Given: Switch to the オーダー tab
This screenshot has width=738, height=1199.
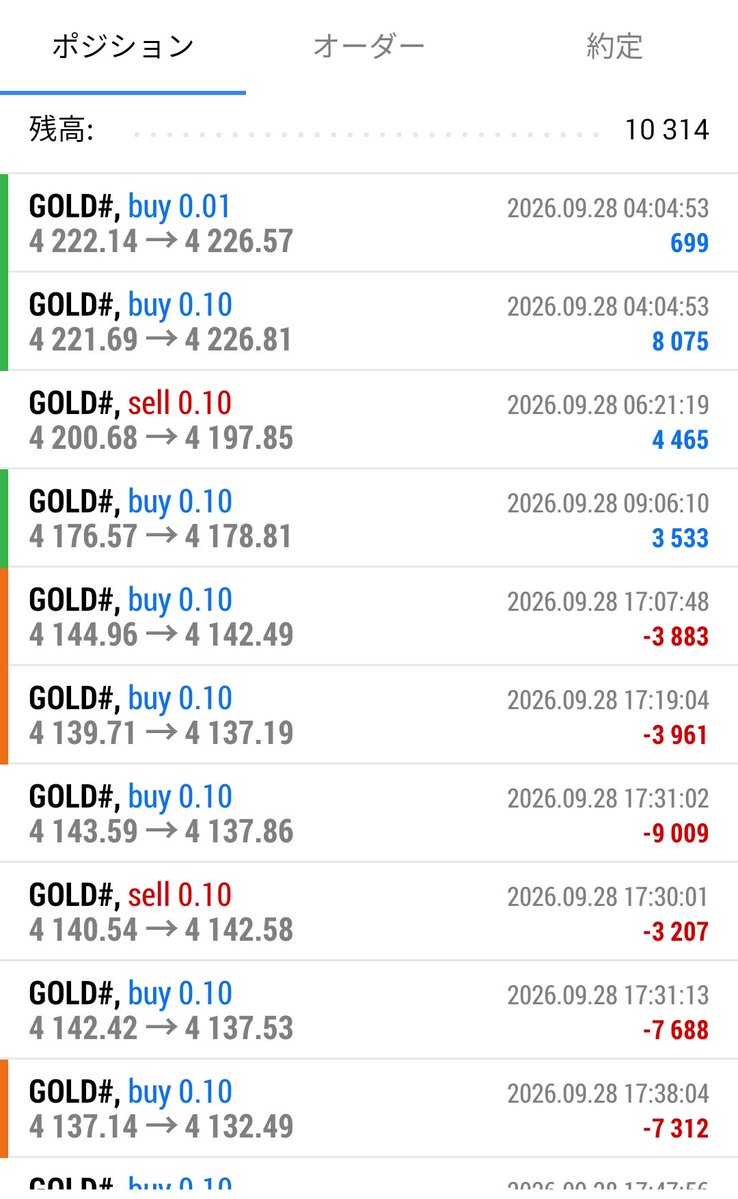Looking at the screenshot, I should point(369,47).
